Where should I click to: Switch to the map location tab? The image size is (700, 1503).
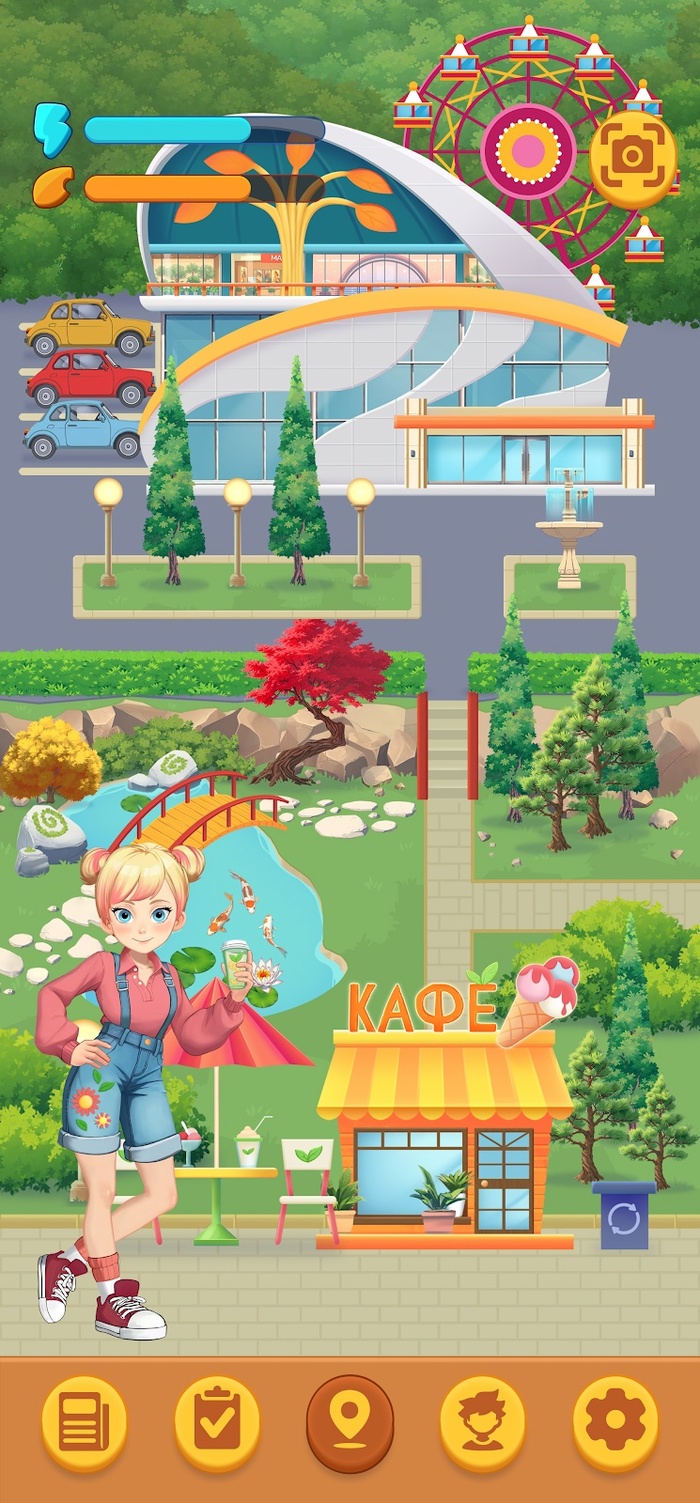(x=350, y=1423)
